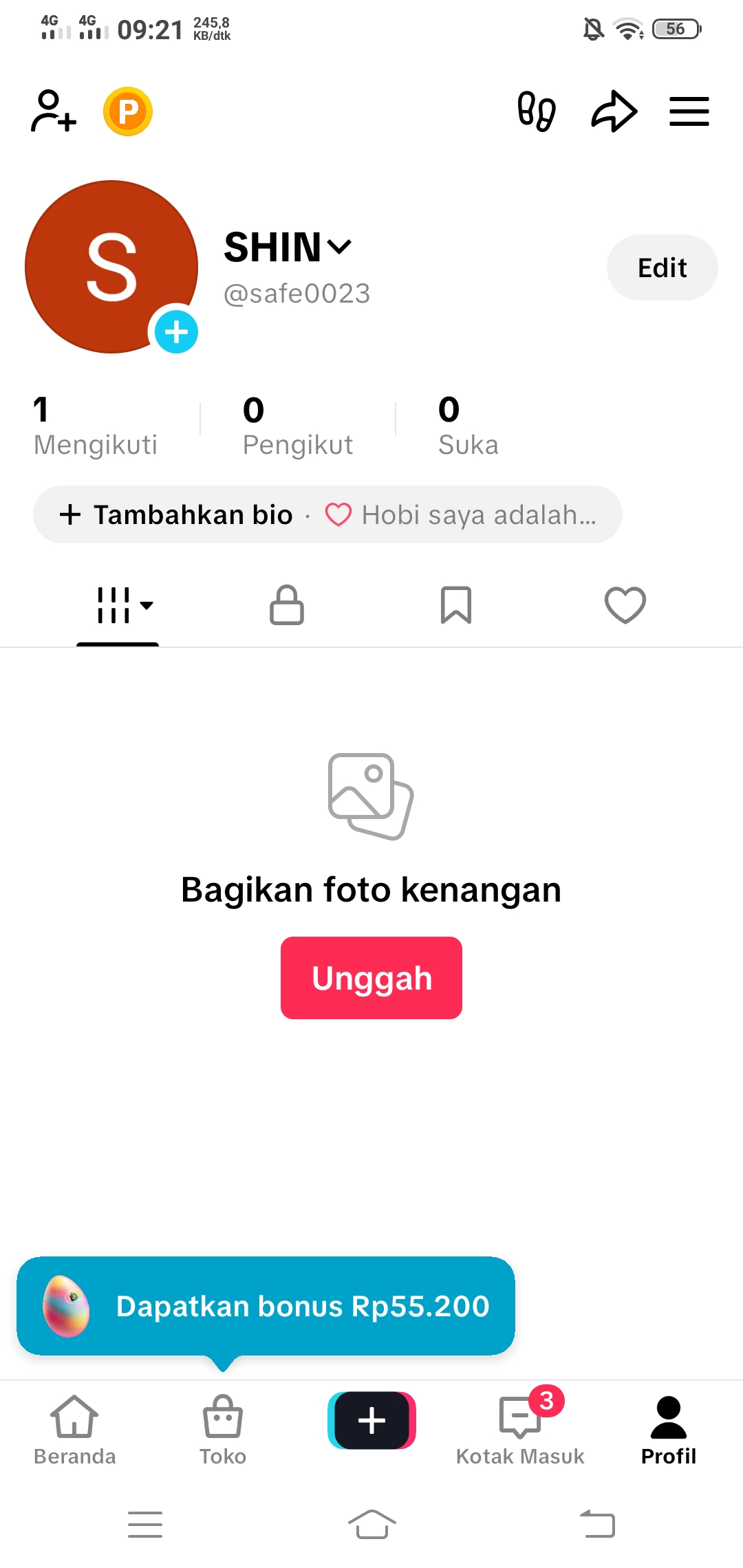View the Pengikut followers list
The width and height of the screenshot is (743, 1568).
click(x=297, y=426)
